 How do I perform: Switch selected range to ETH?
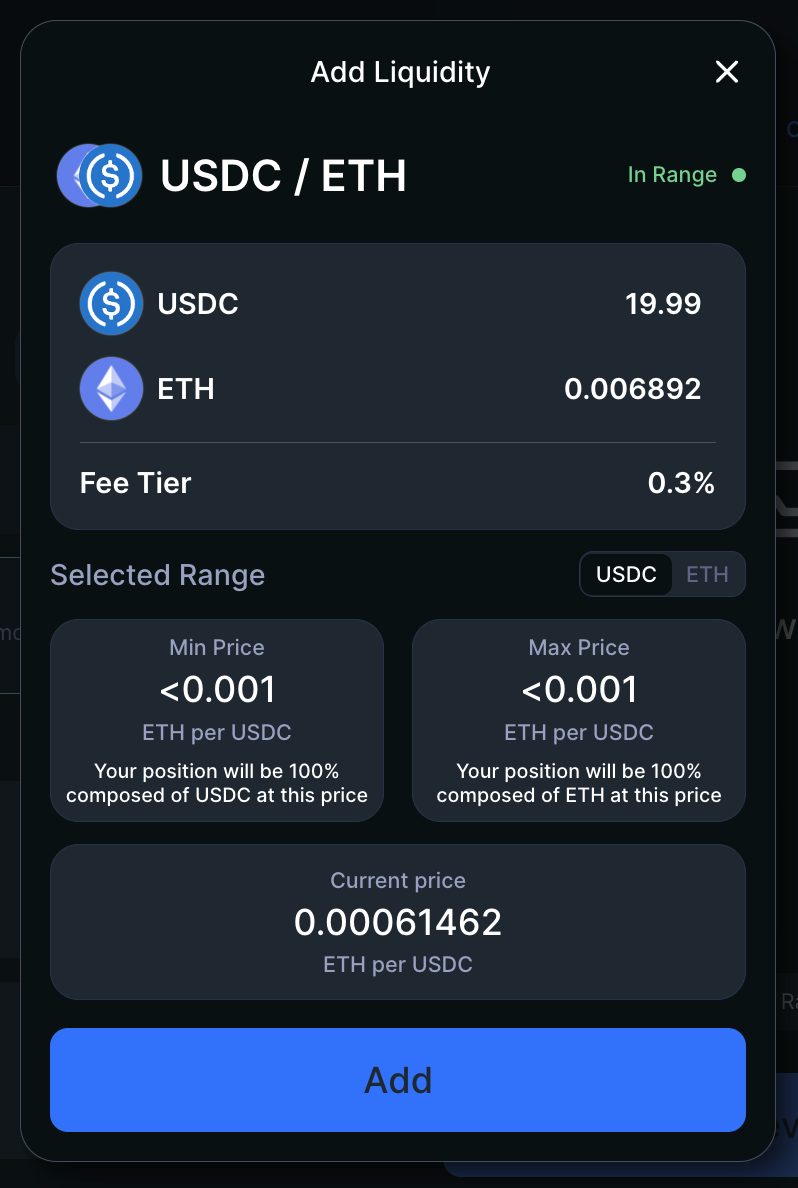pos(707,575)
